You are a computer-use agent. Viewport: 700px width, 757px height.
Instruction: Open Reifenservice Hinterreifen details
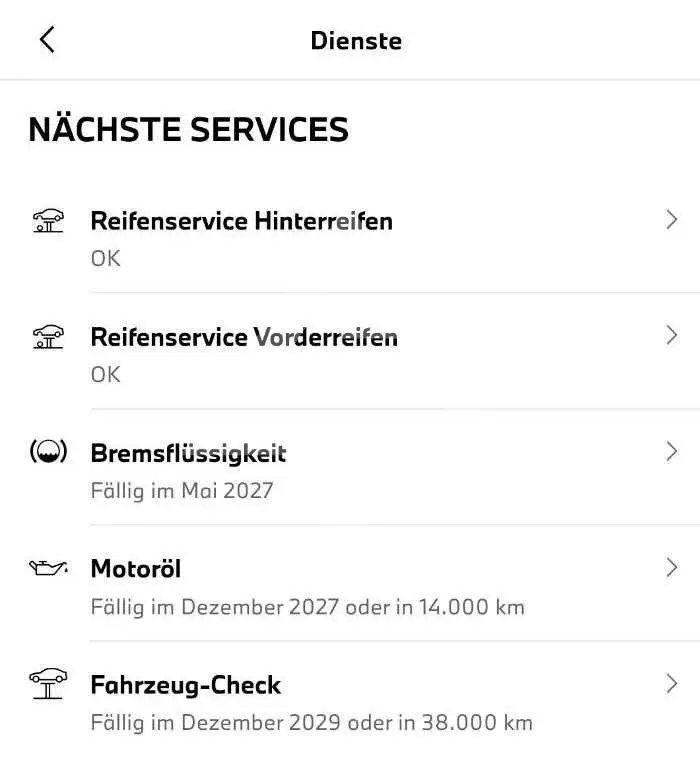(350, 237)
